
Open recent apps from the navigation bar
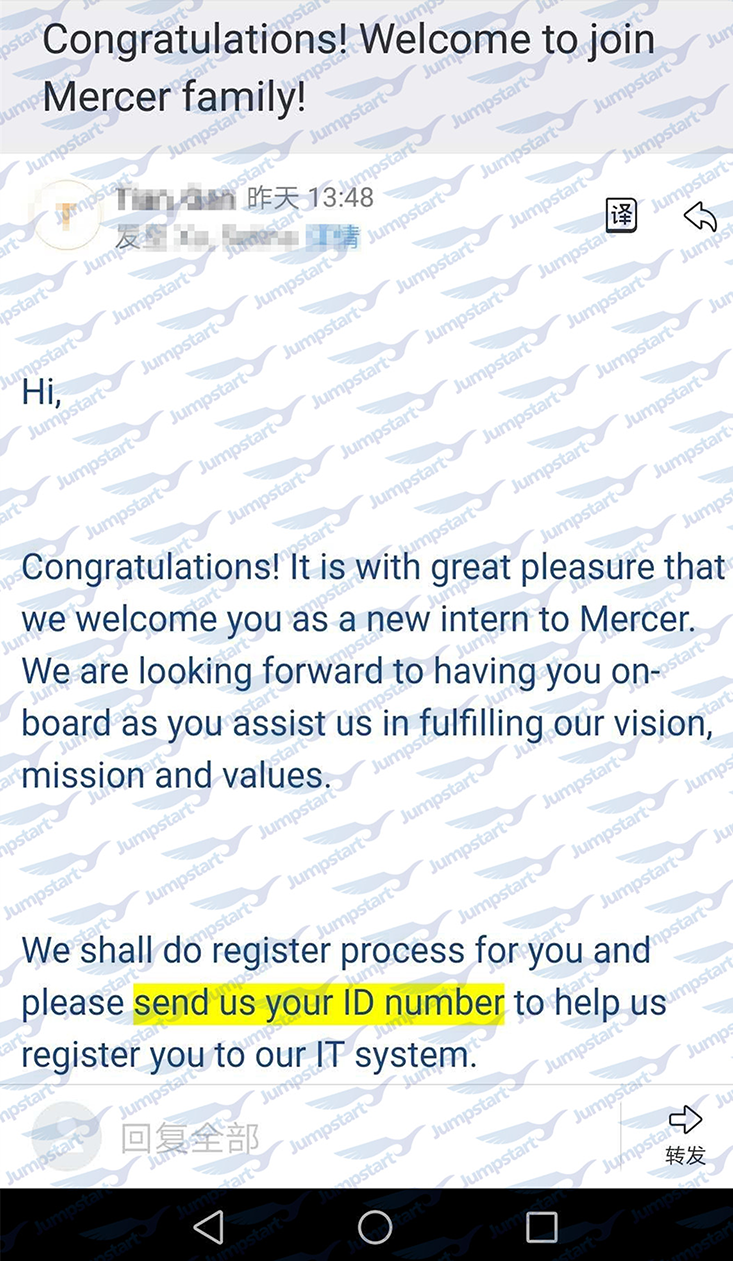click(541, 1226)
